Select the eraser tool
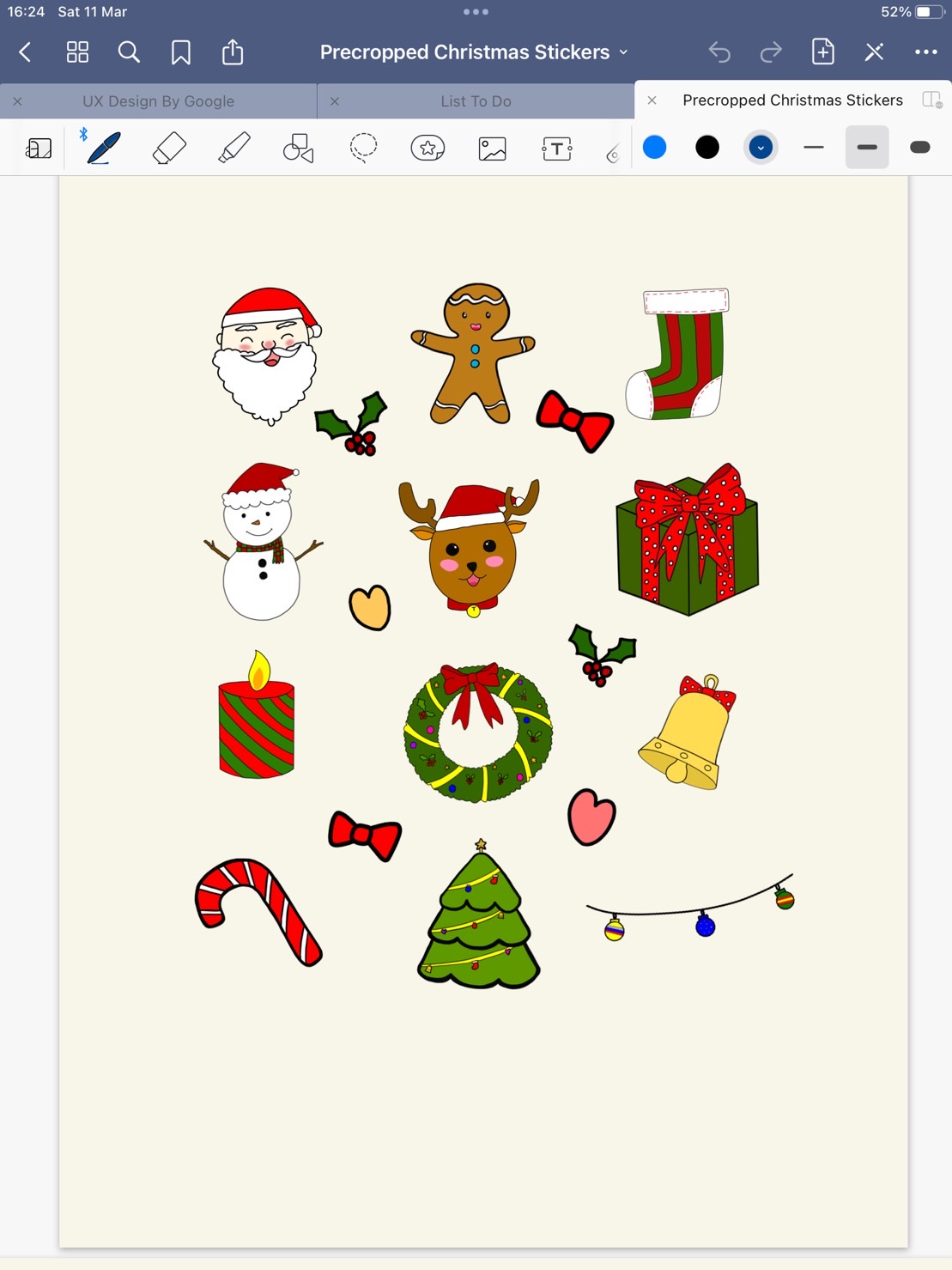Viewport: 952px width, 1270px height. [169, 148]
